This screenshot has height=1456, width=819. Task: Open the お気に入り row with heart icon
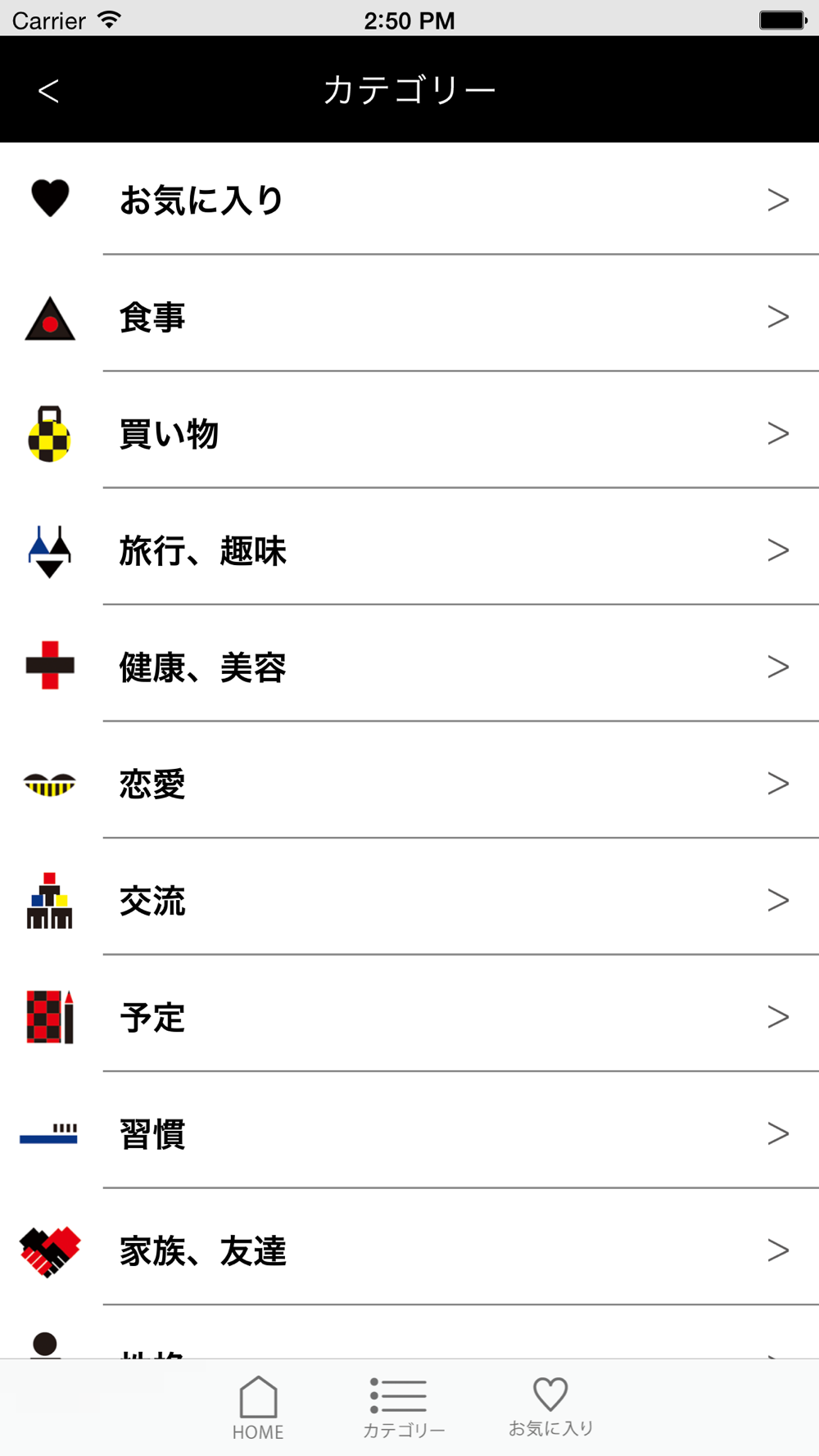coord(409,199)
